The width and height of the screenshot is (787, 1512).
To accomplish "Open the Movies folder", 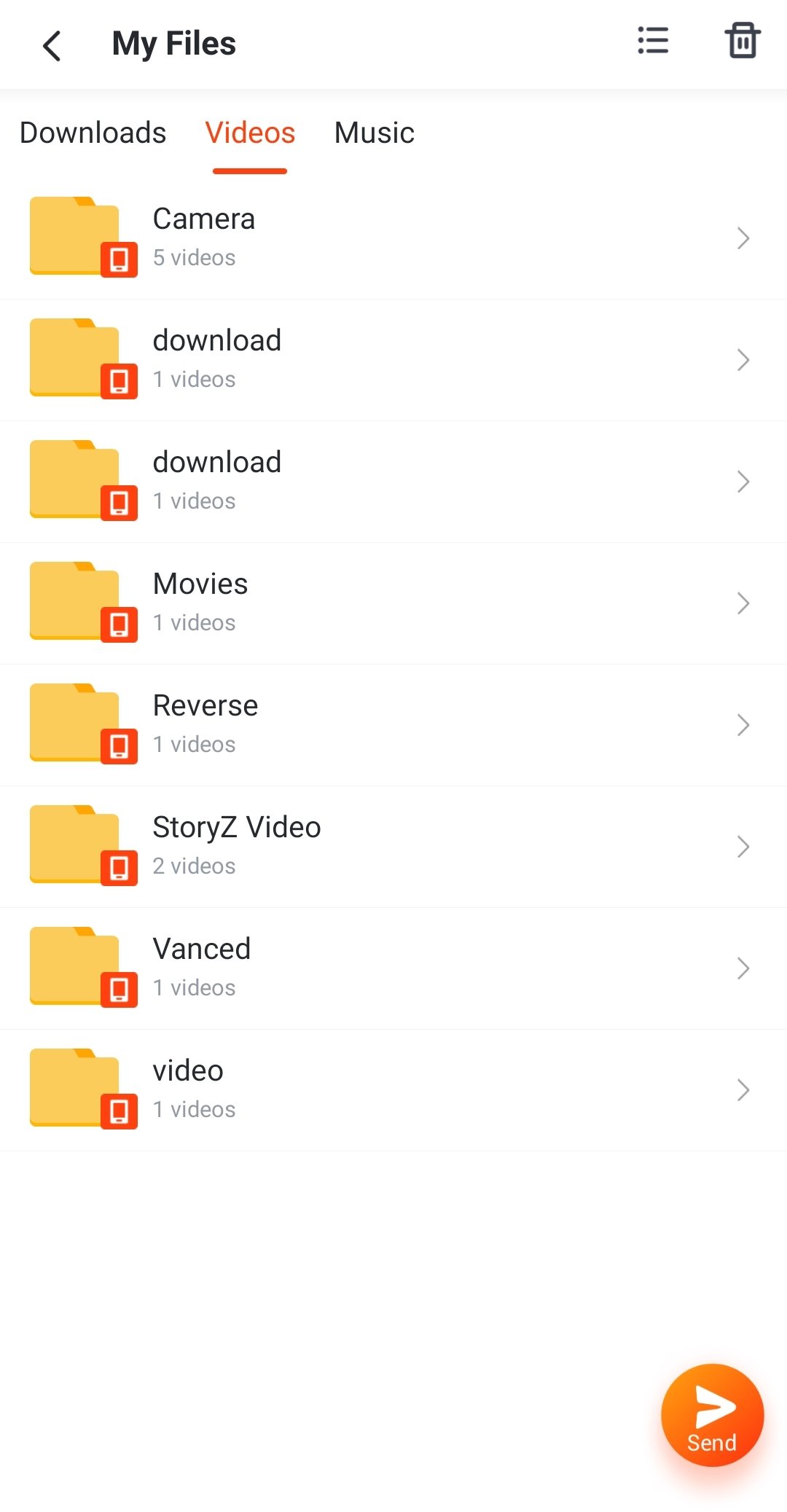I will [393, 603].
